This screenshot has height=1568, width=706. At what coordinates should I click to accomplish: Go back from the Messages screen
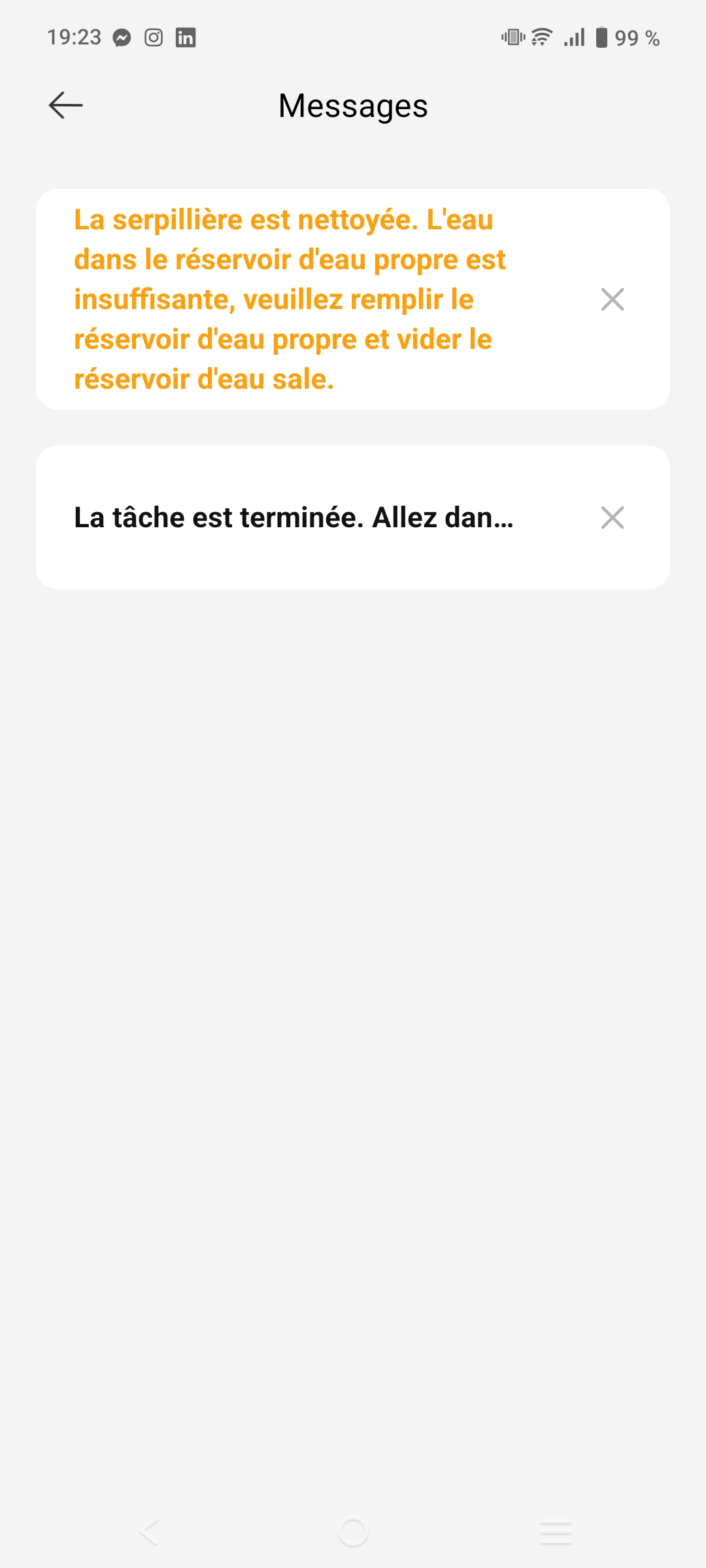pos(66,105)
